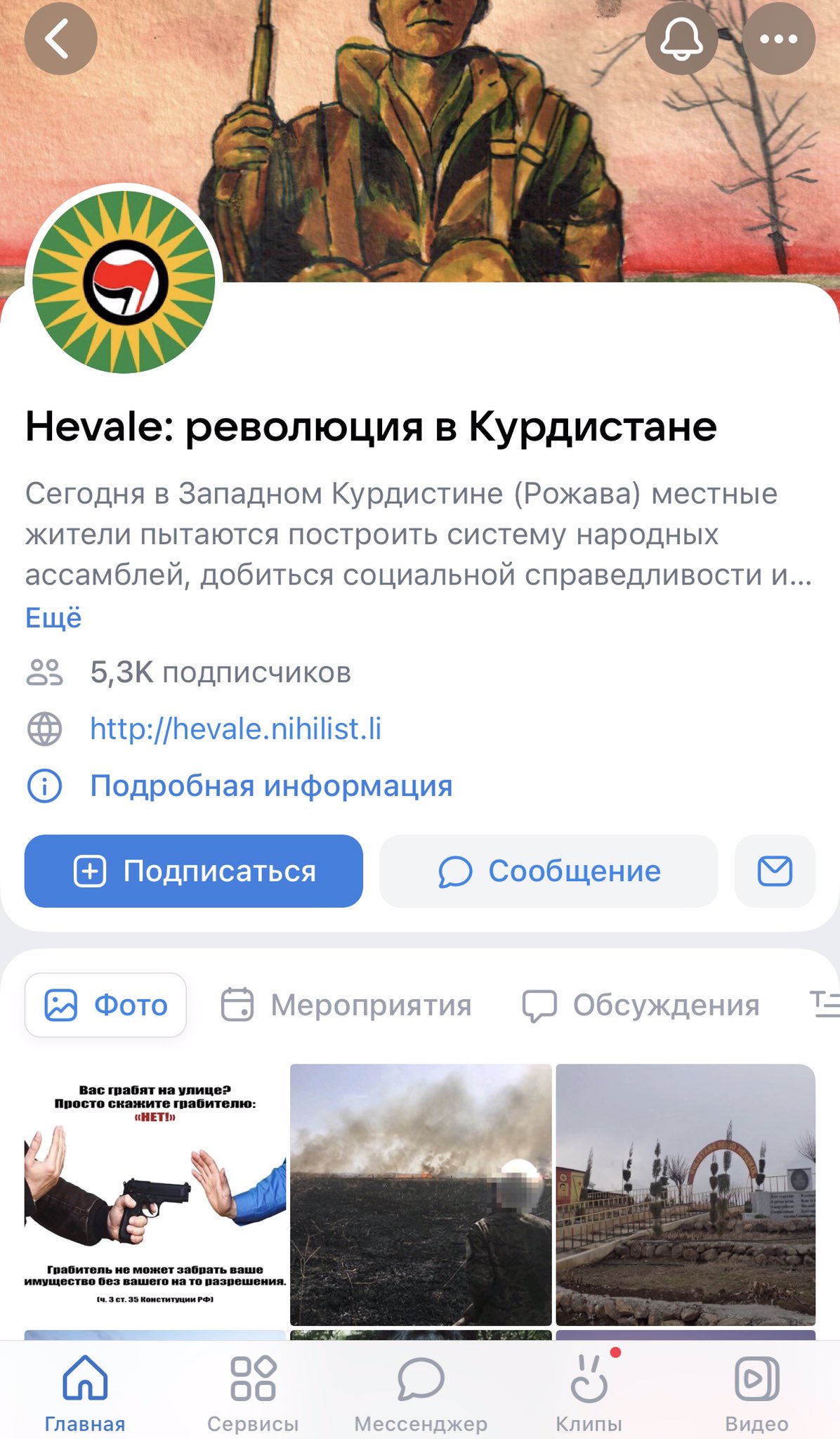840x1439 pixels.
Task: Switch to the Обсуждения tab
Action: tap(641, 1005)
